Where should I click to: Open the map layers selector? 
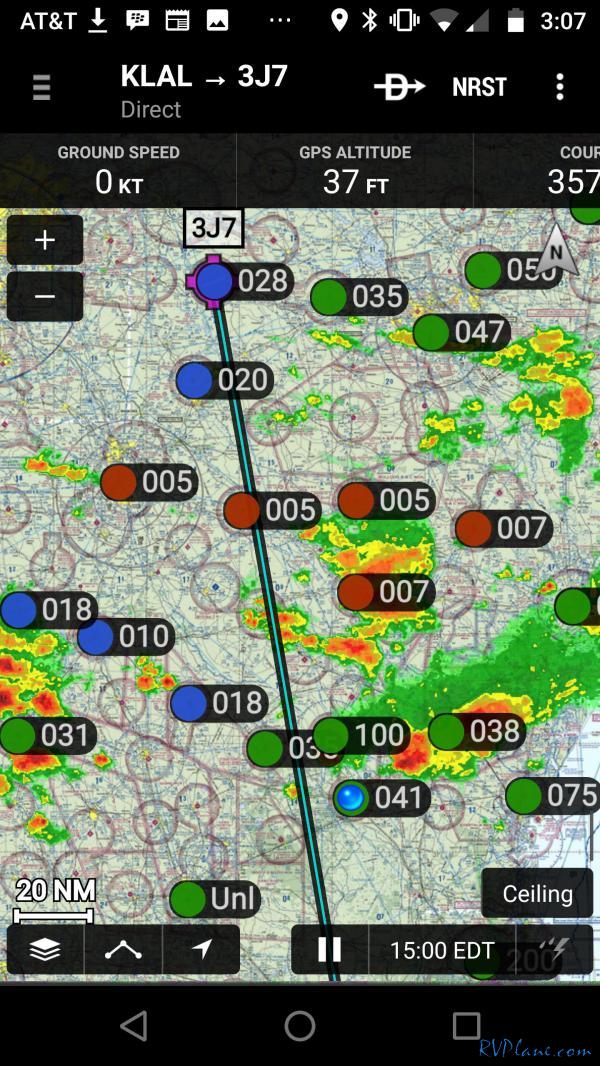point(45,949)
